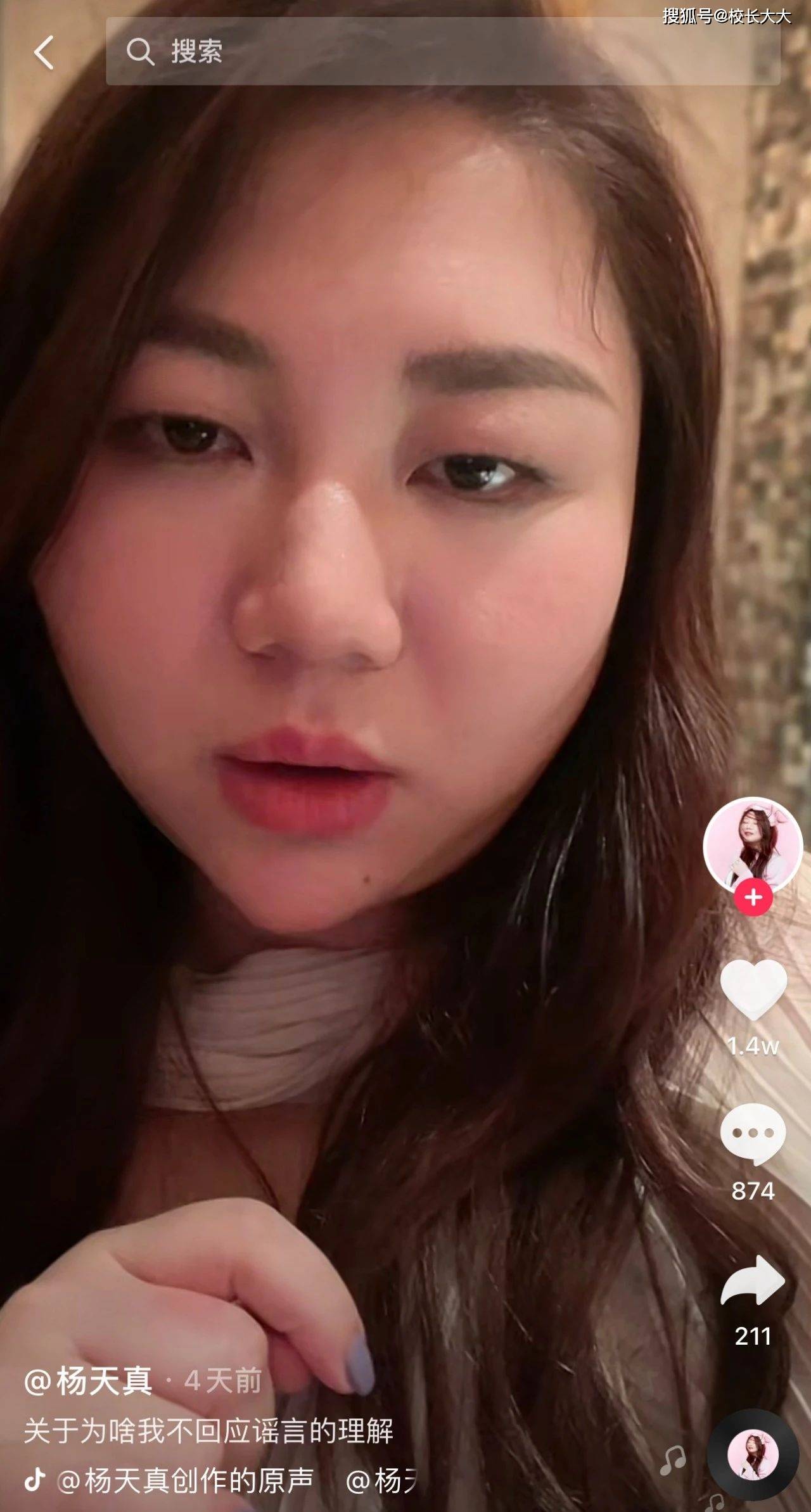This screenshot has width=811, height=1512.
Task: Open the 杨天真创作的原声 sound link
Action: 185,1481
